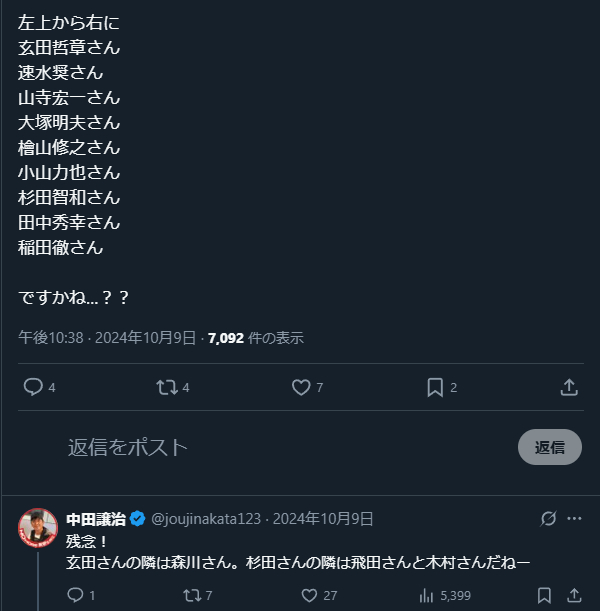Open the @joujinakata123 profile link

[206, 519]
